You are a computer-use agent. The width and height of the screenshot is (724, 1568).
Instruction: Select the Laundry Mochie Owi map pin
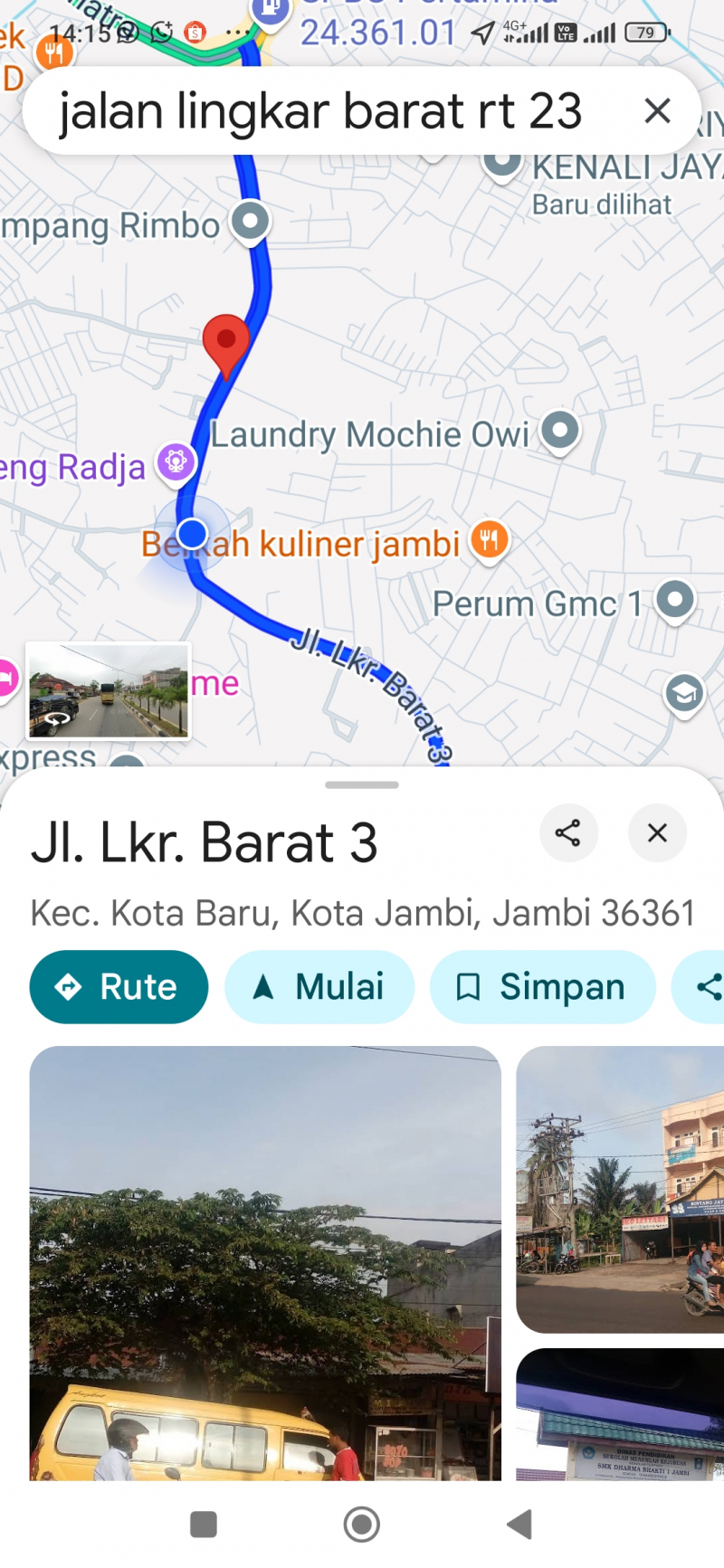560,431
